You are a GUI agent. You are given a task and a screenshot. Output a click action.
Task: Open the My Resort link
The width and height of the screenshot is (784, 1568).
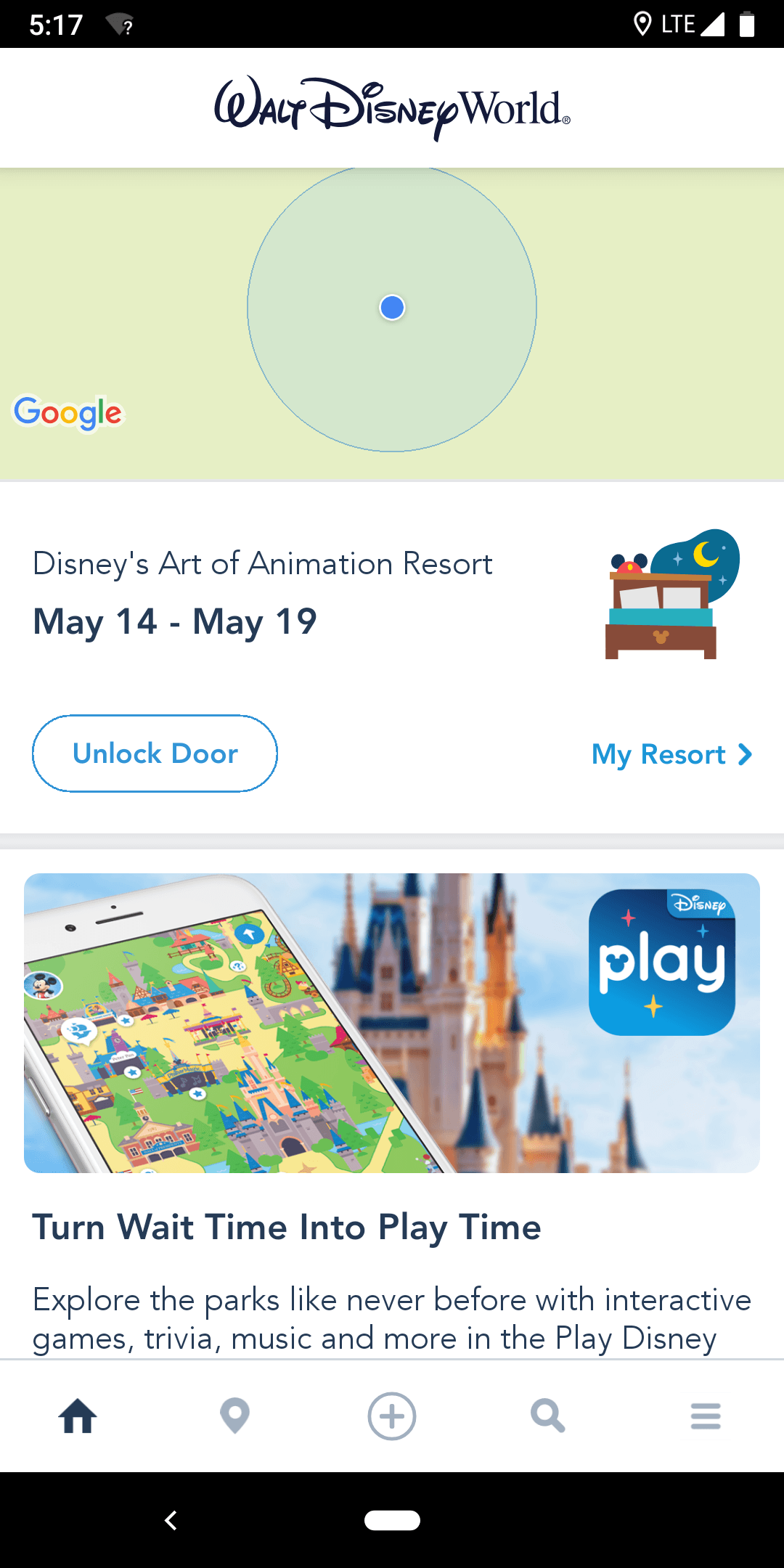click(x=671, y=754)
